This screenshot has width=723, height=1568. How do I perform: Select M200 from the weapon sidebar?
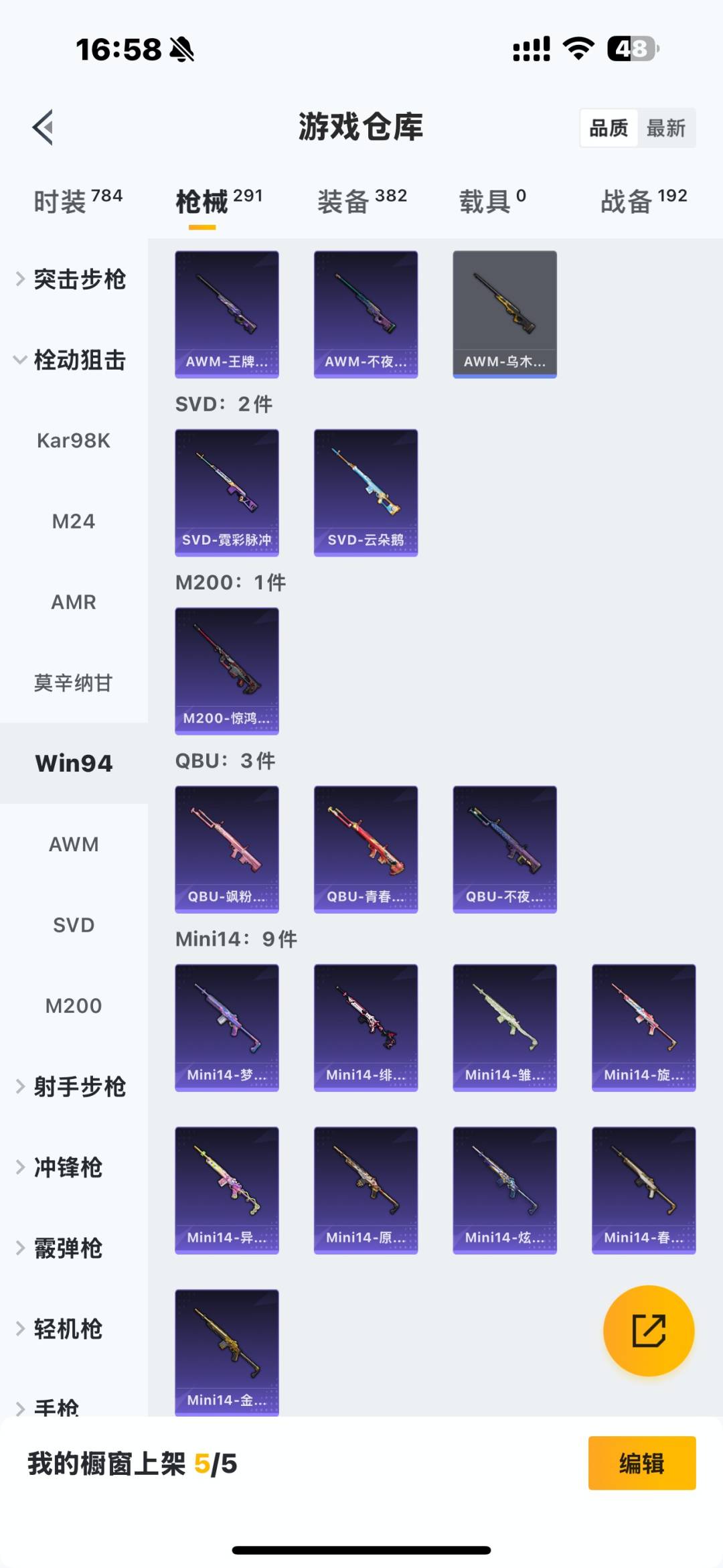tap(74, 1005)
